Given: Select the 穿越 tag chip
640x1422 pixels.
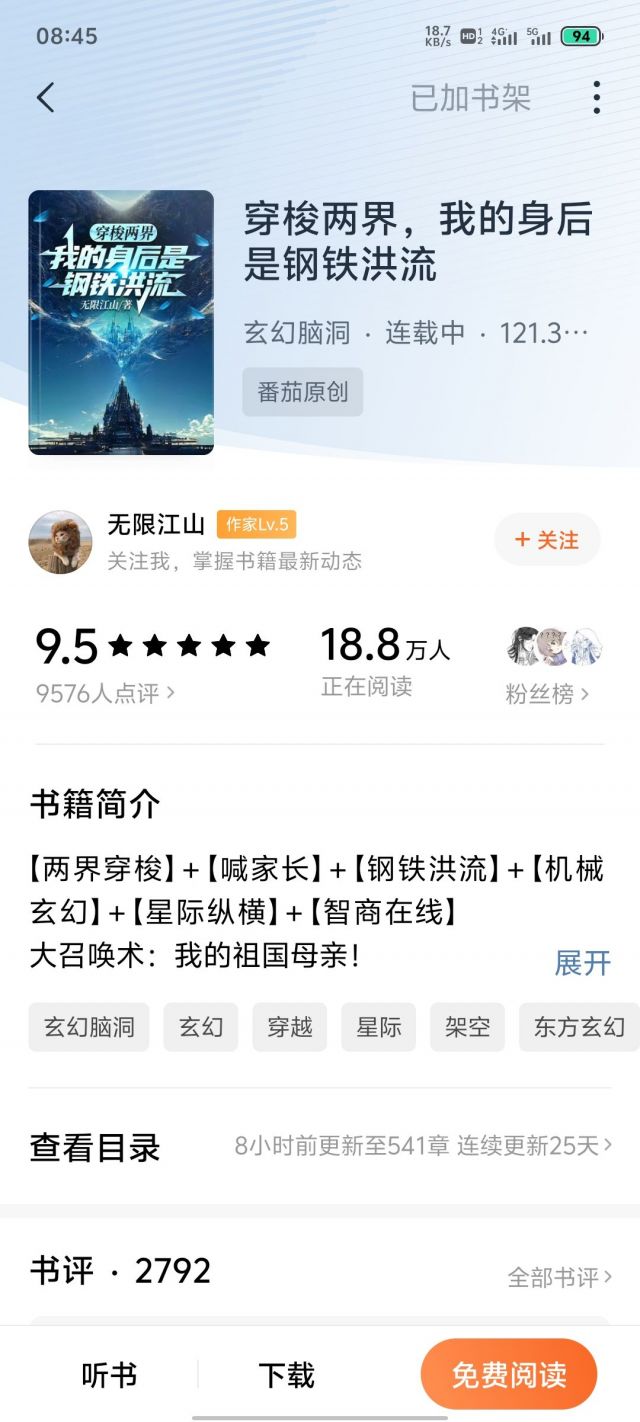Looking at the screenshot, I should point(290,1027).
